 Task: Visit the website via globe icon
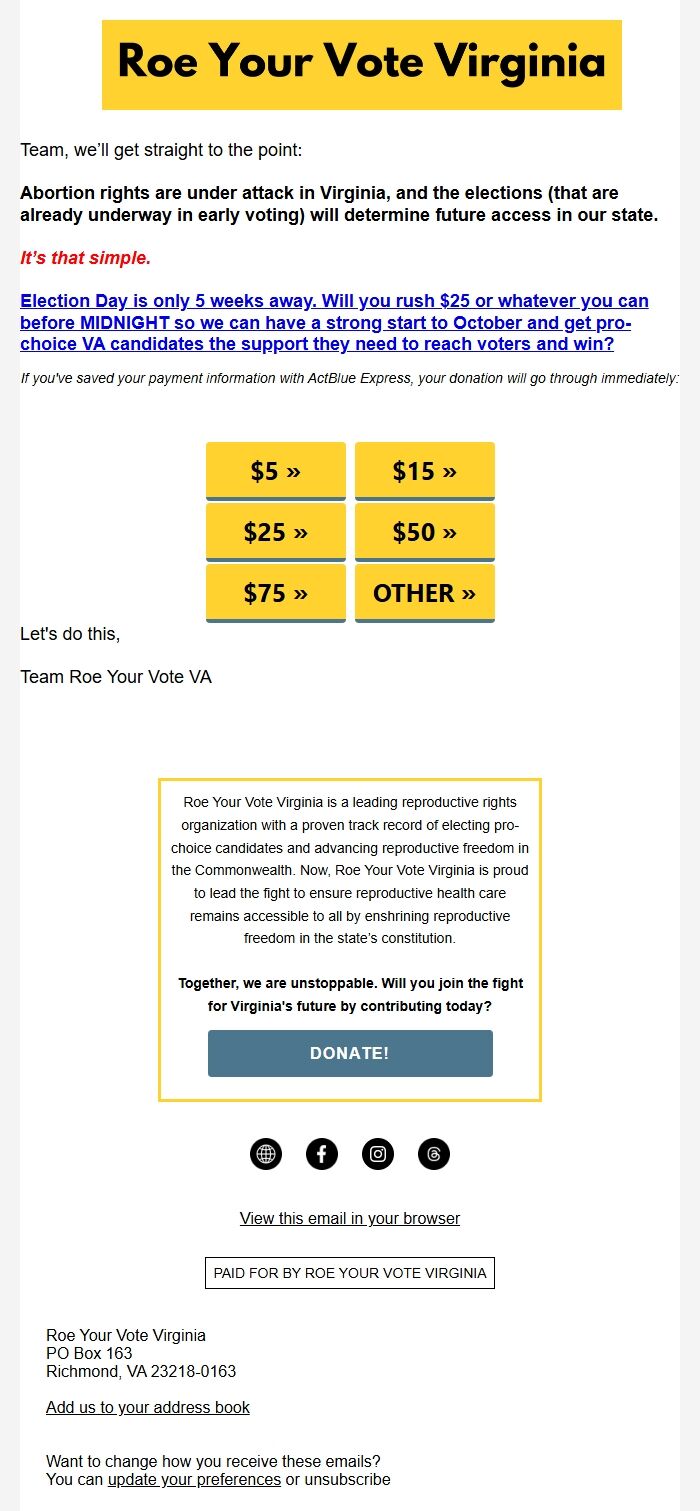pos(266,1154)
